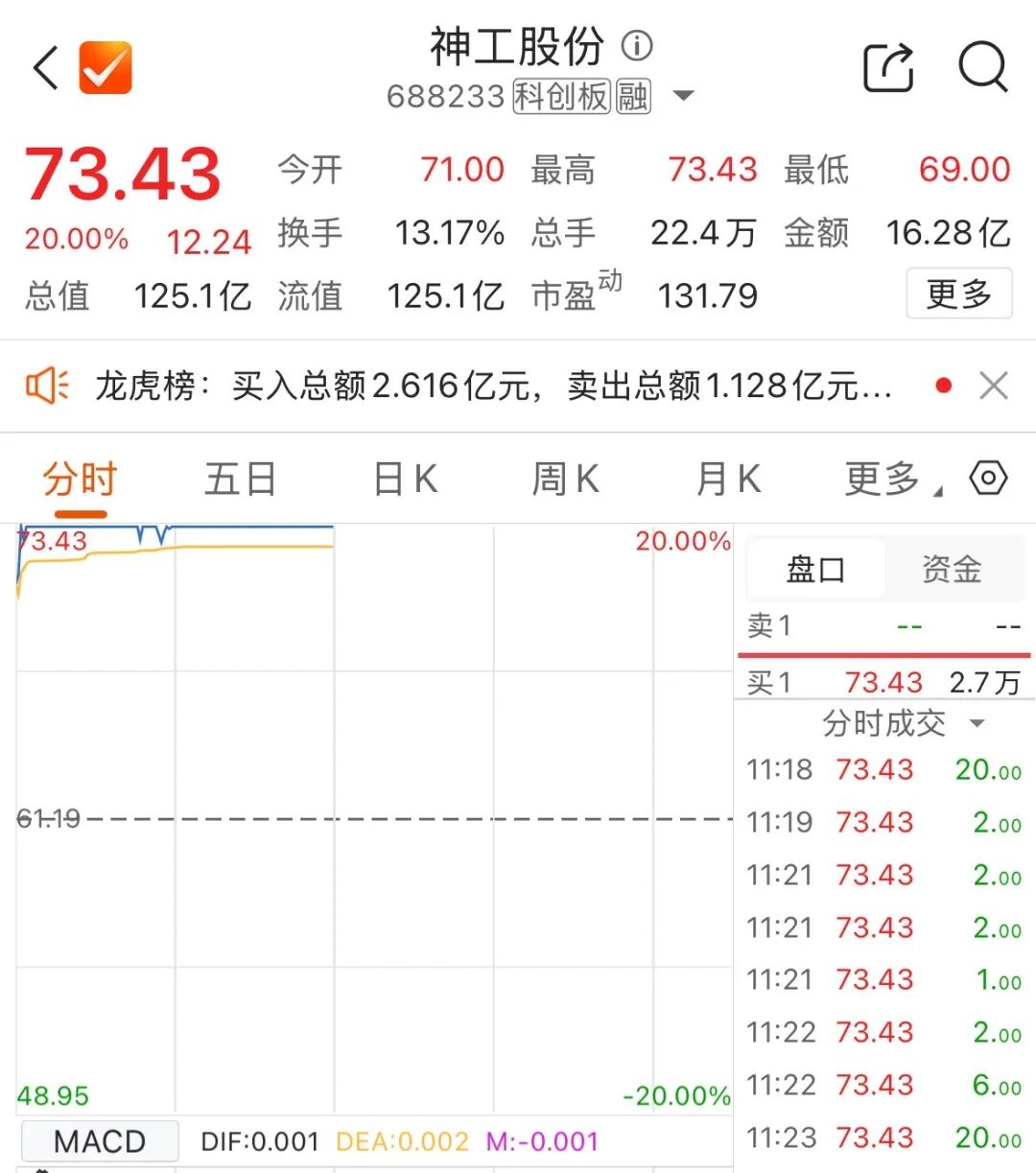Image resolution: width=1036 pixels, height=1173 pixels.
Task: Select the 周K chart tab
Action: [566, 479]
